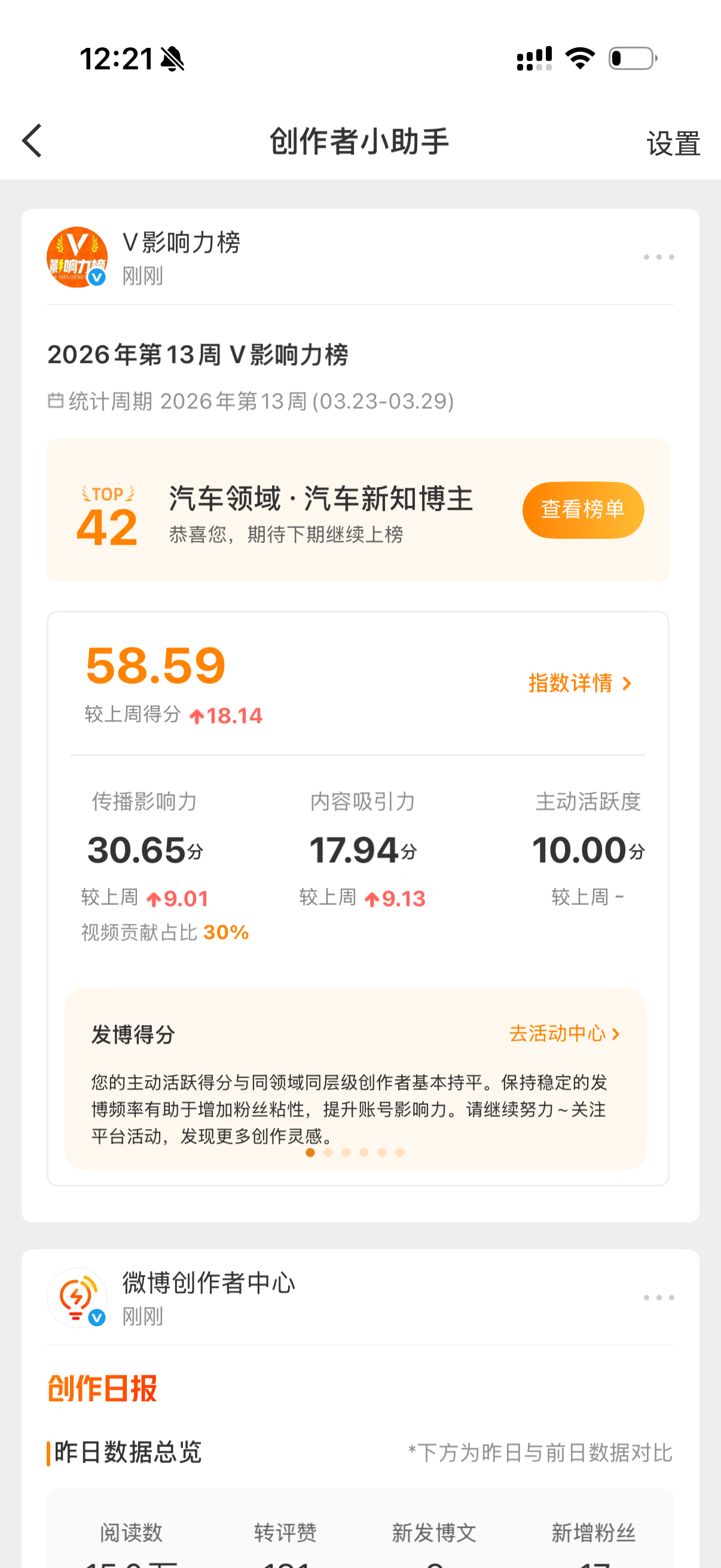Open 设置 from the top bar
This screenshot has height=1568, width=721.
coord(672,144)
